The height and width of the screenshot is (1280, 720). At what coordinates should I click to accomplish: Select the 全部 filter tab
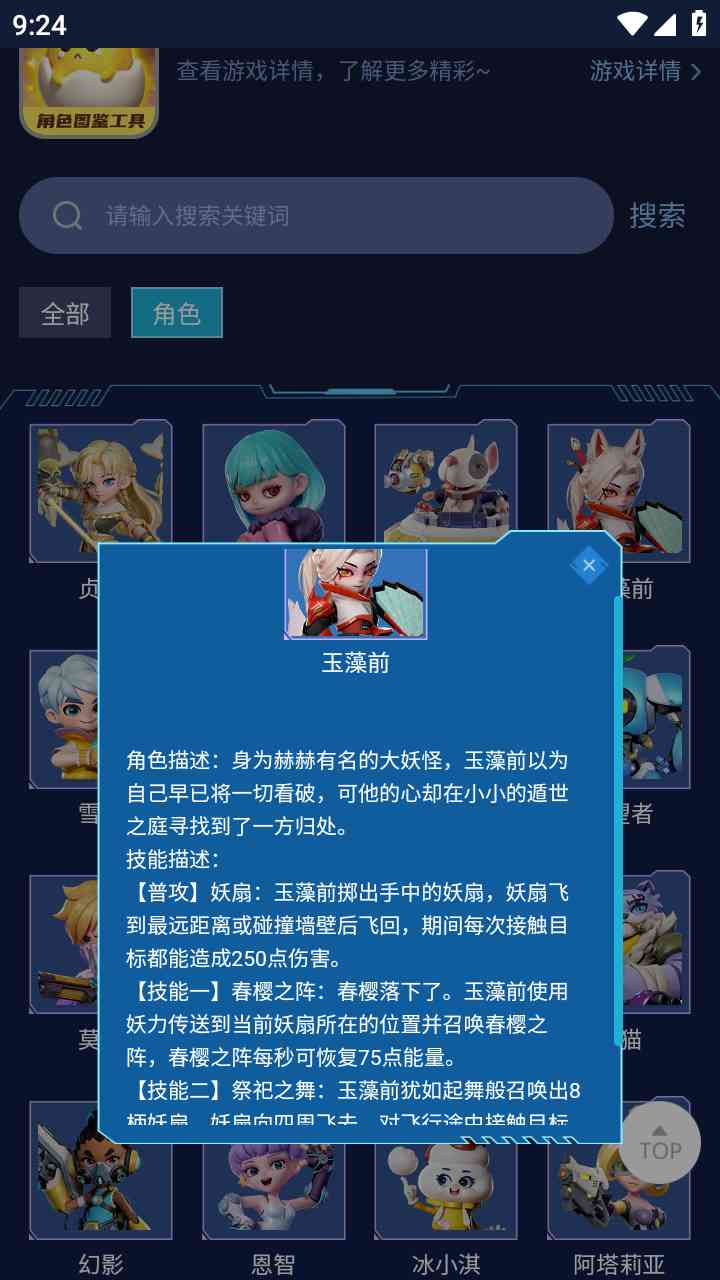tap(65, 314)
